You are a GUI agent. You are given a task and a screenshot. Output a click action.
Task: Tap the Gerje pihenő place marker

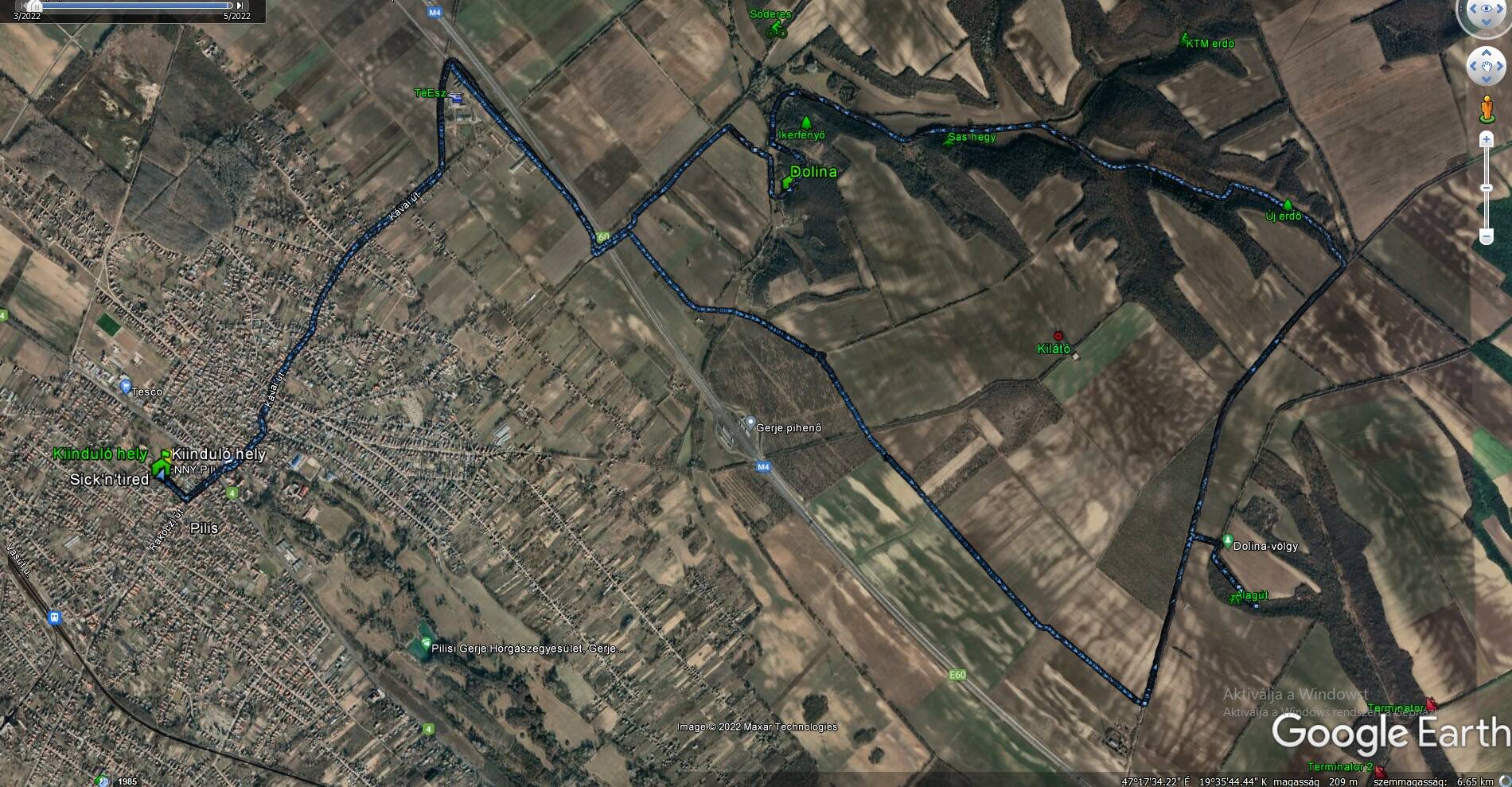[749, 423]
